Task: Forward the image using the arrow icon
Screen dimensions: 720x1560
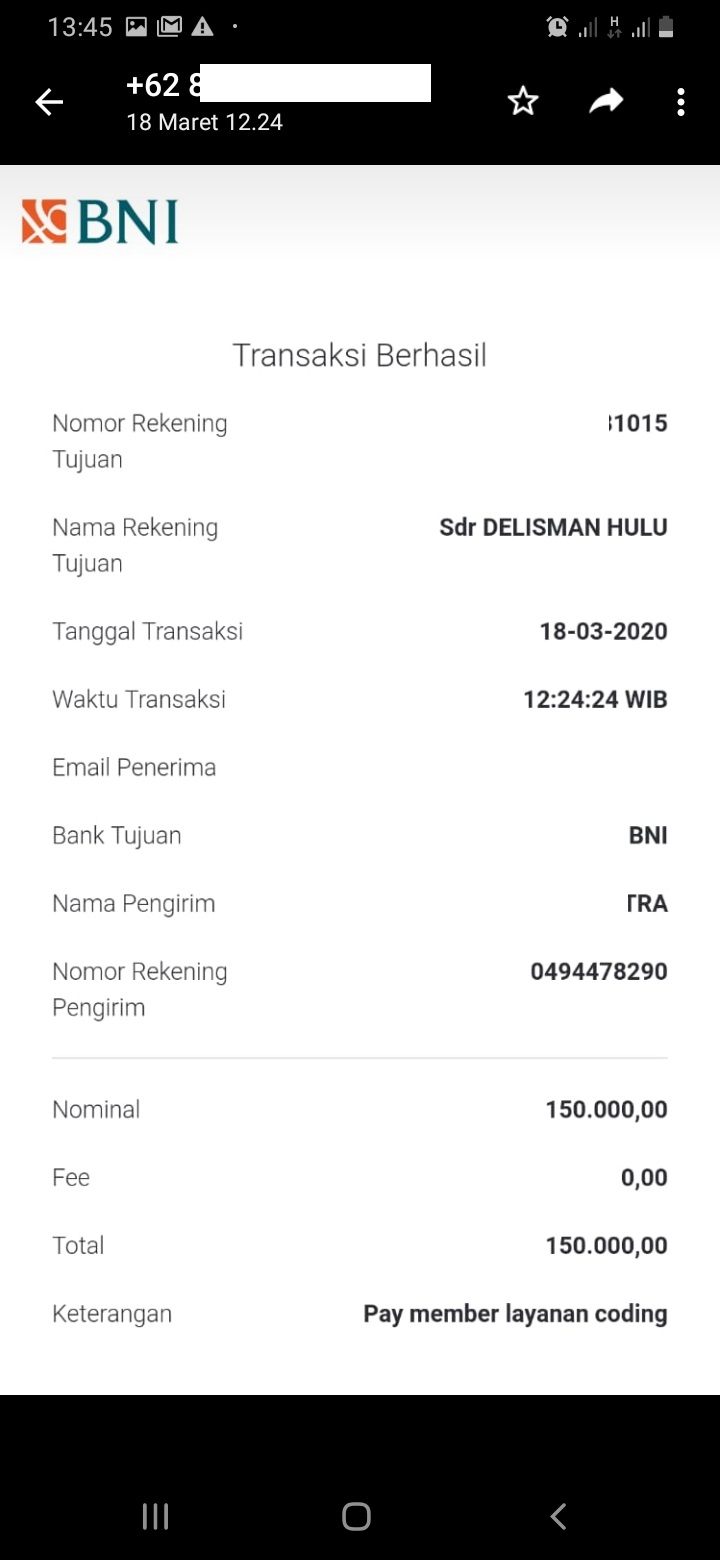Action: [x=606, y=101]
